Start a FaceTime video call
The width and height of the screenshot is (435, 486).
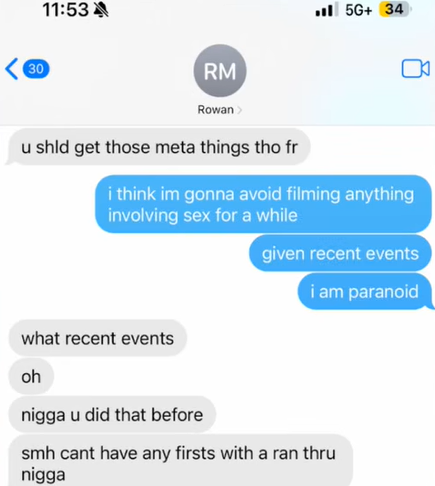pyautogui.click(x=415, y=69)
